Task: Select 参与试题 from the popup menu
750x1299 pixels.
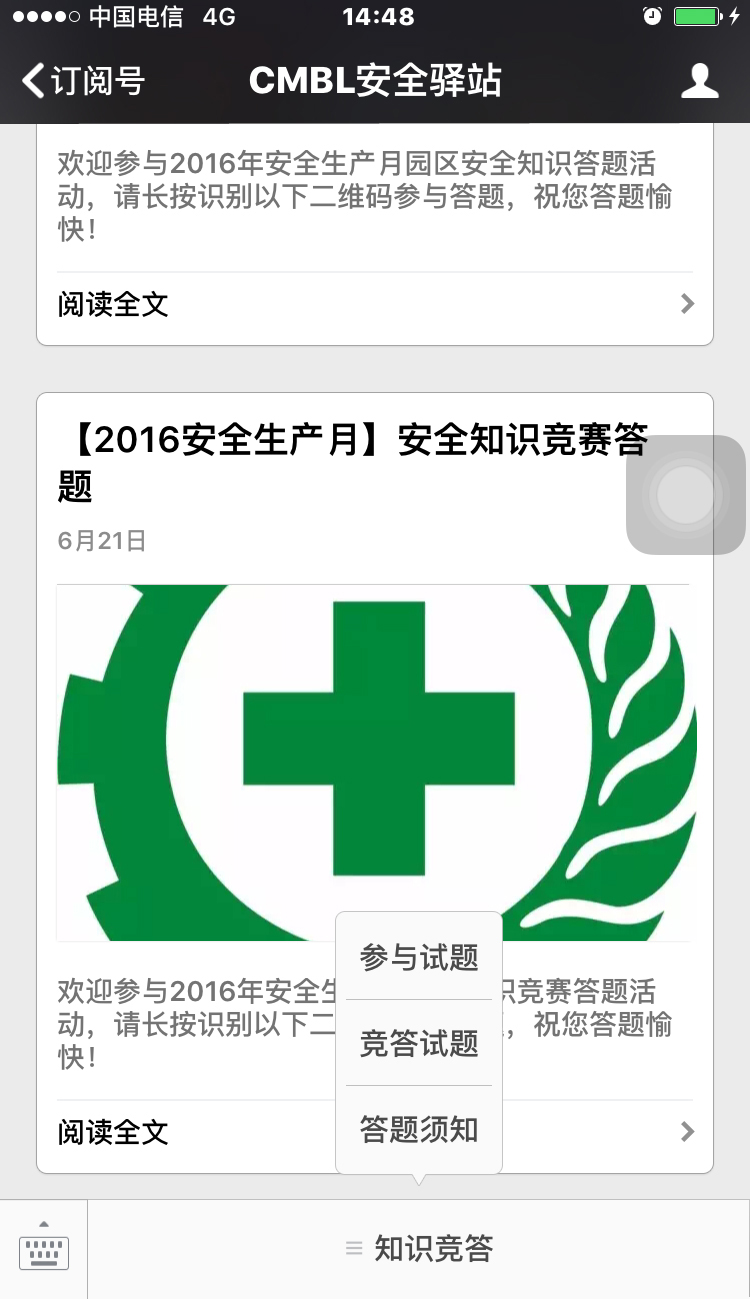Action: pos(419,957)
